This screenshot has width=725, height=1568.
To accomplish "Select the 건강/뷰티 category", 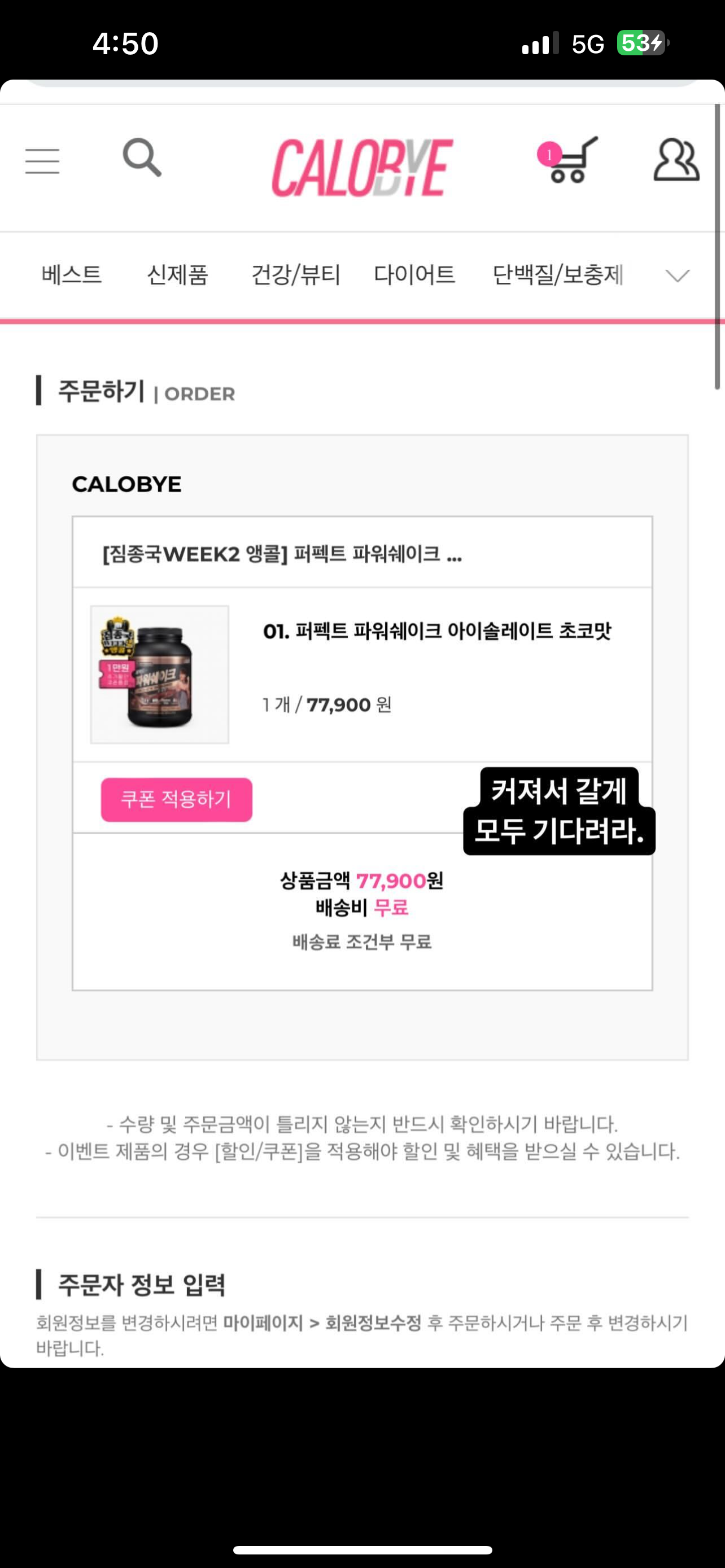I will pyautogui.click(x=296, y=275).
